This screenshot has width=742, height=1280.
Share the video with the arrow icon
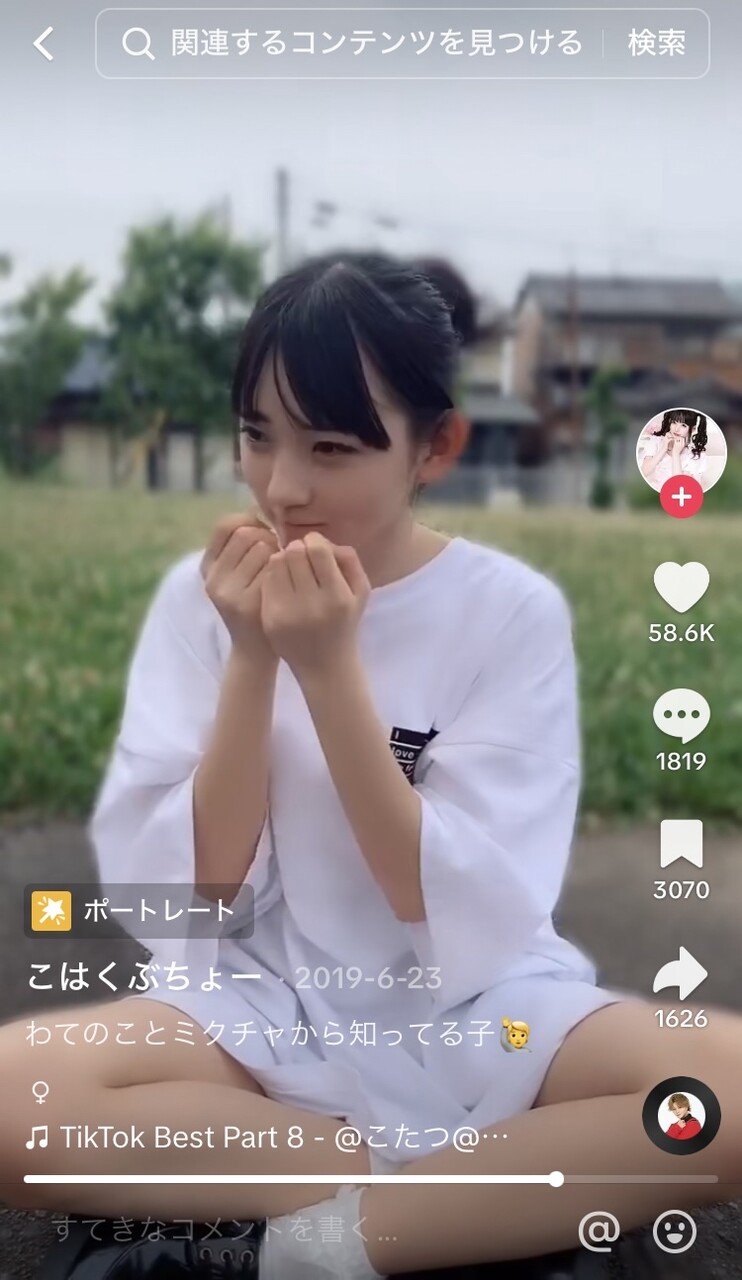[681, 973]
